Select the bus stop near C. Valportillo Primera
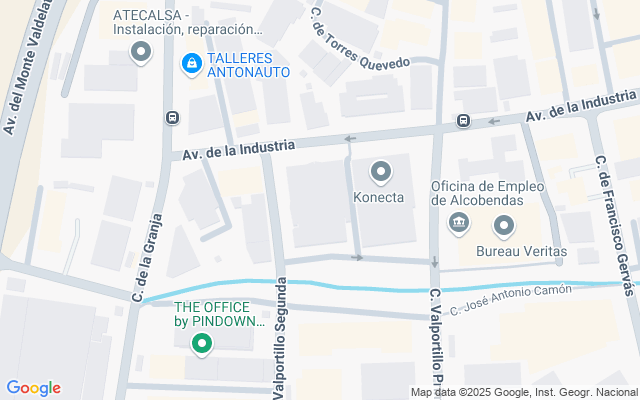 click(x=464, y=121)
